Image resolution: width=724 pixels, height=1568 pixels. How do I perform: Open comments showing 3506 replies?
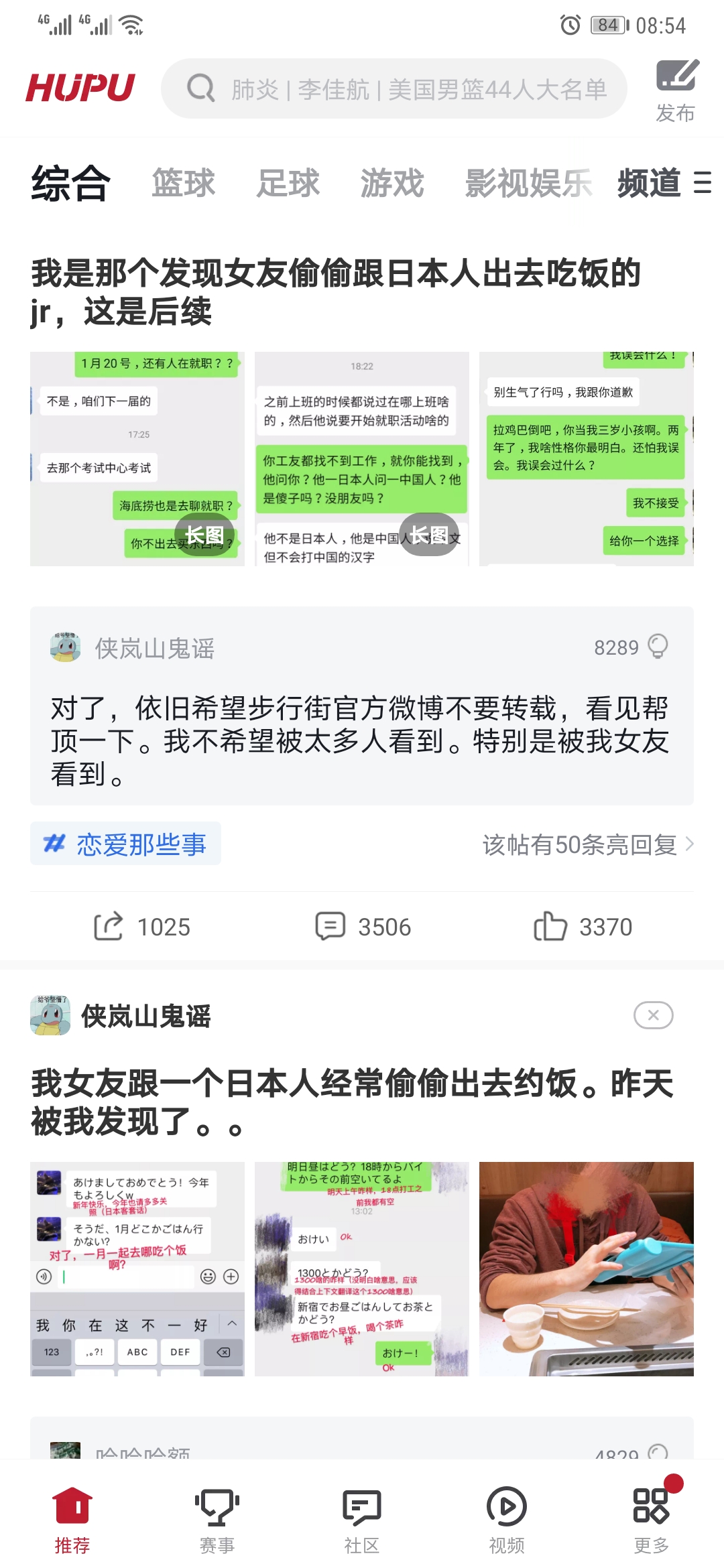[x=363, y=927]
